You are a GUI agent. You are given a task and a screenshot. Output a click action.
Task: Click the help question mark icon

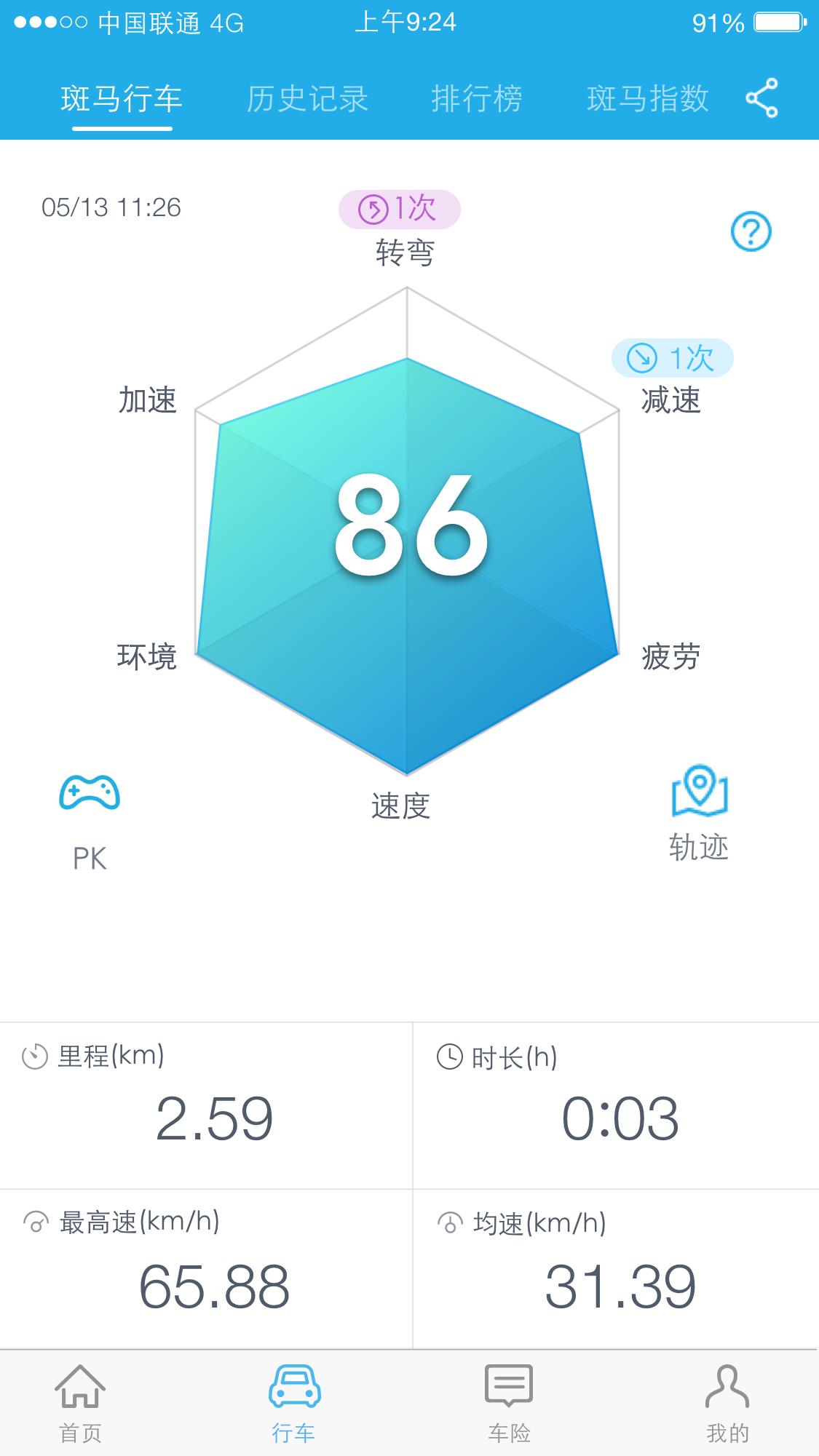click(751, 231)
